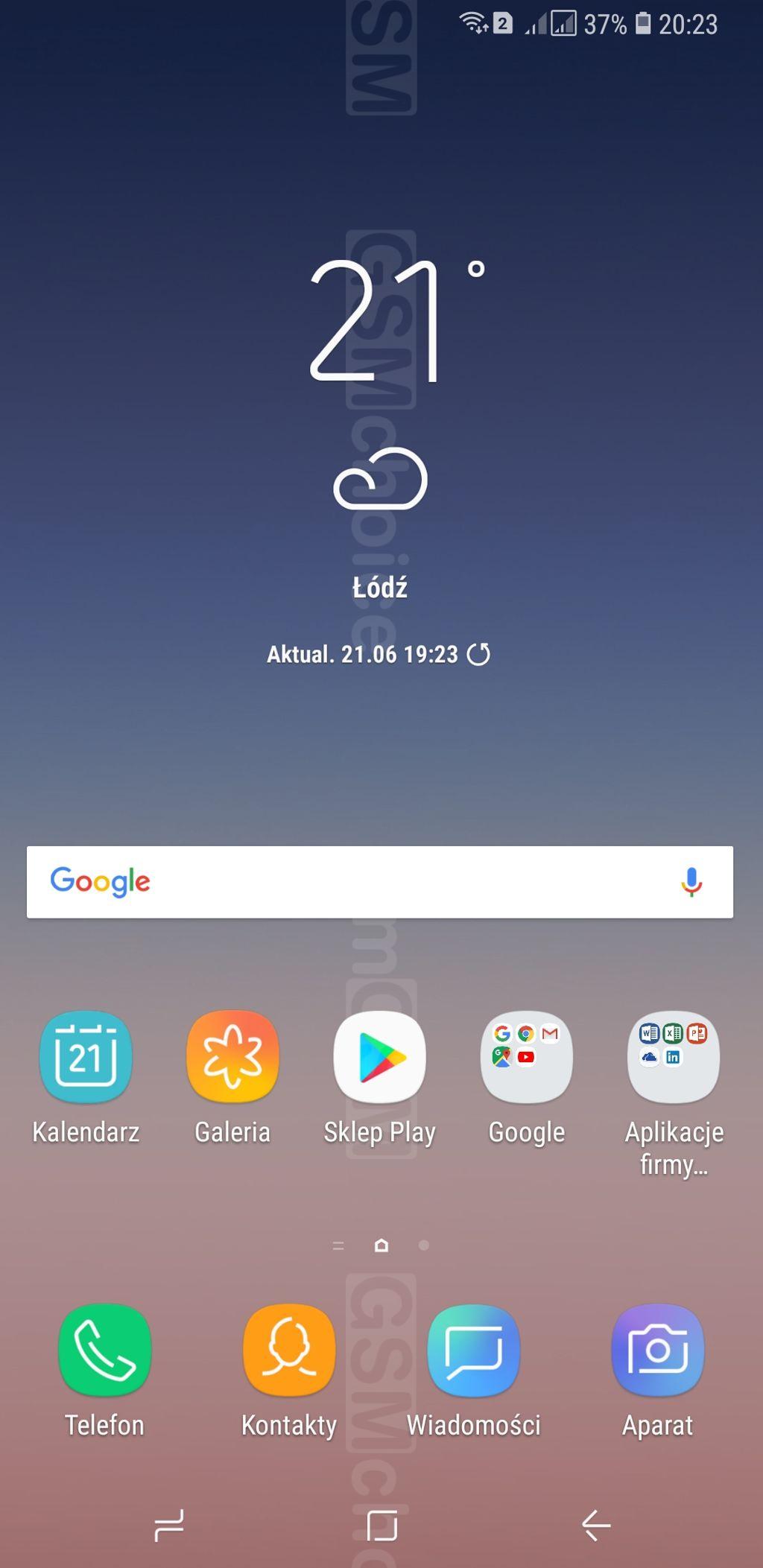Launch the Telefon dialer

(x=105, y=1350)
